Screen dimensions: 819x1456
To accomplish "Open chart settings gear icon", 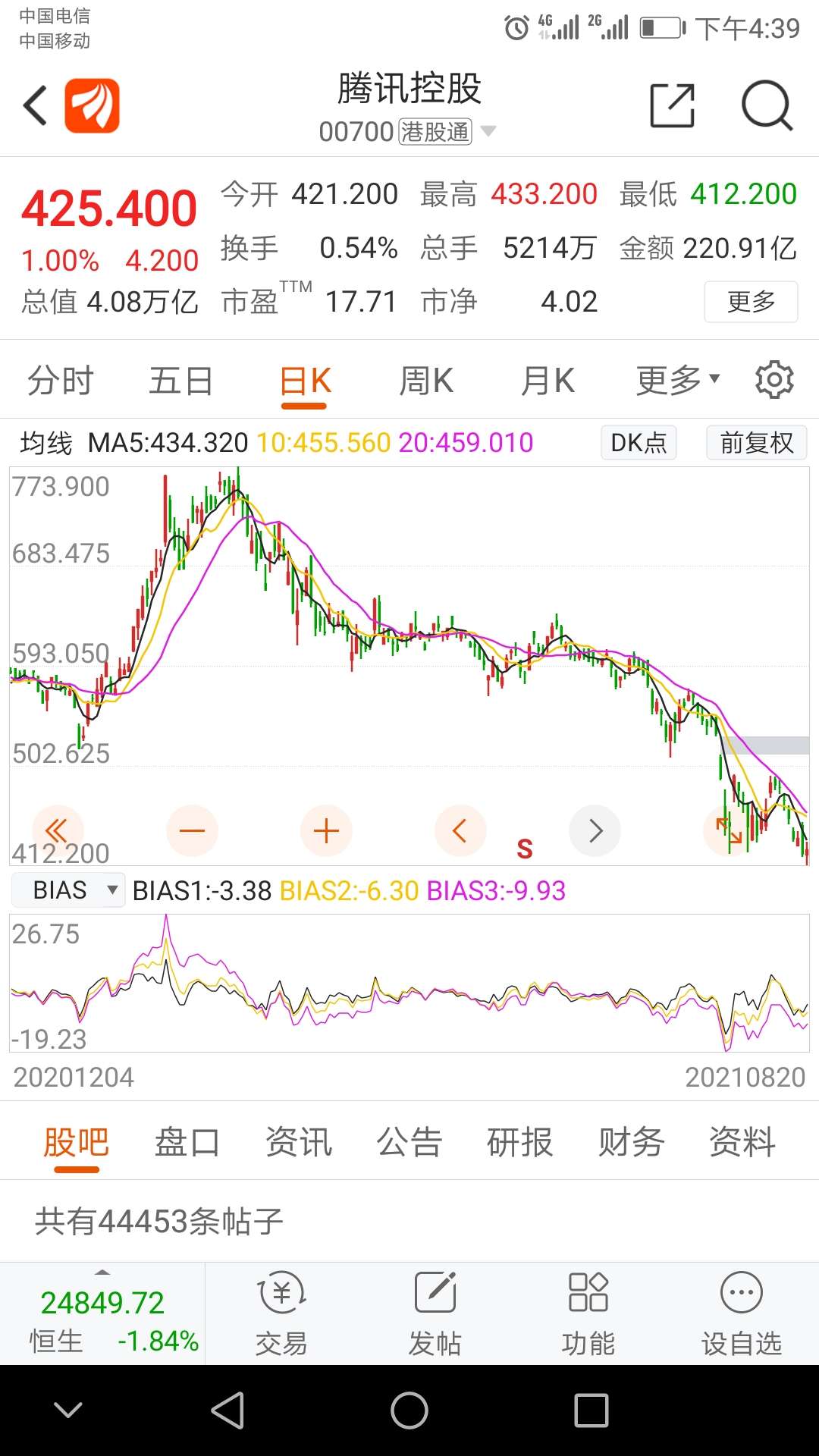I will (x=774, y=379).
